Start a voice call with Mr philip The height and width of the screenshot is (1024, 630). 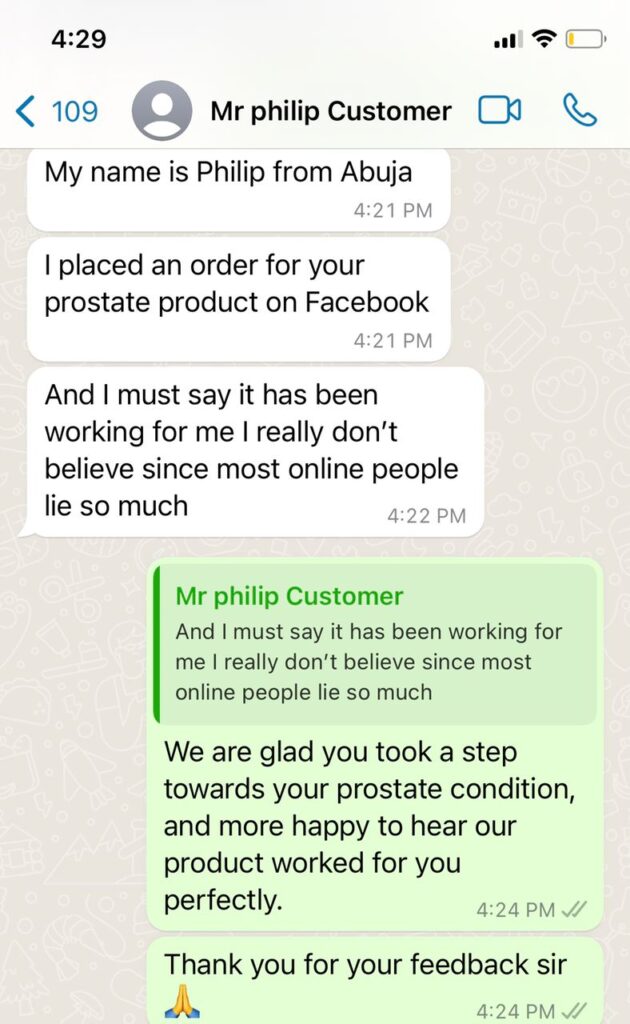click(x=579, y=110)
